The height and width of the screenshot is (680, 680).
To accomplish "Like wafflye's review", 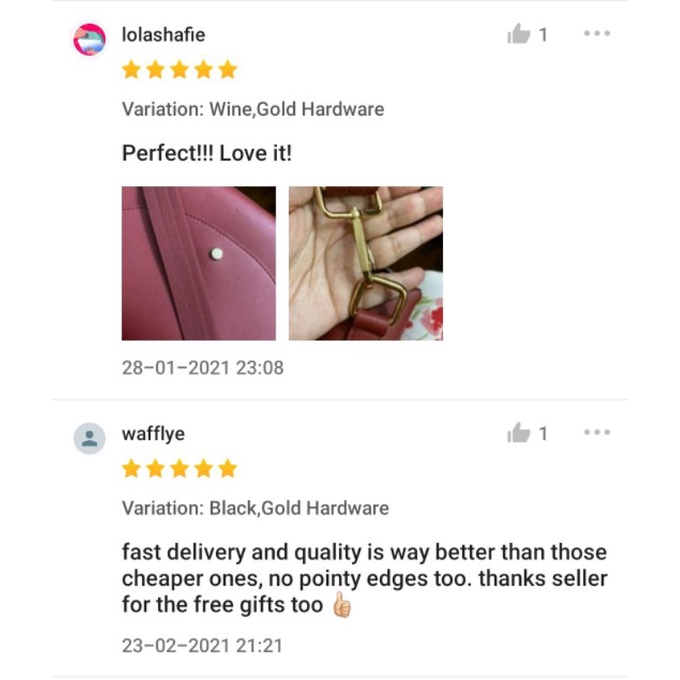I will [x=518, y=433].
